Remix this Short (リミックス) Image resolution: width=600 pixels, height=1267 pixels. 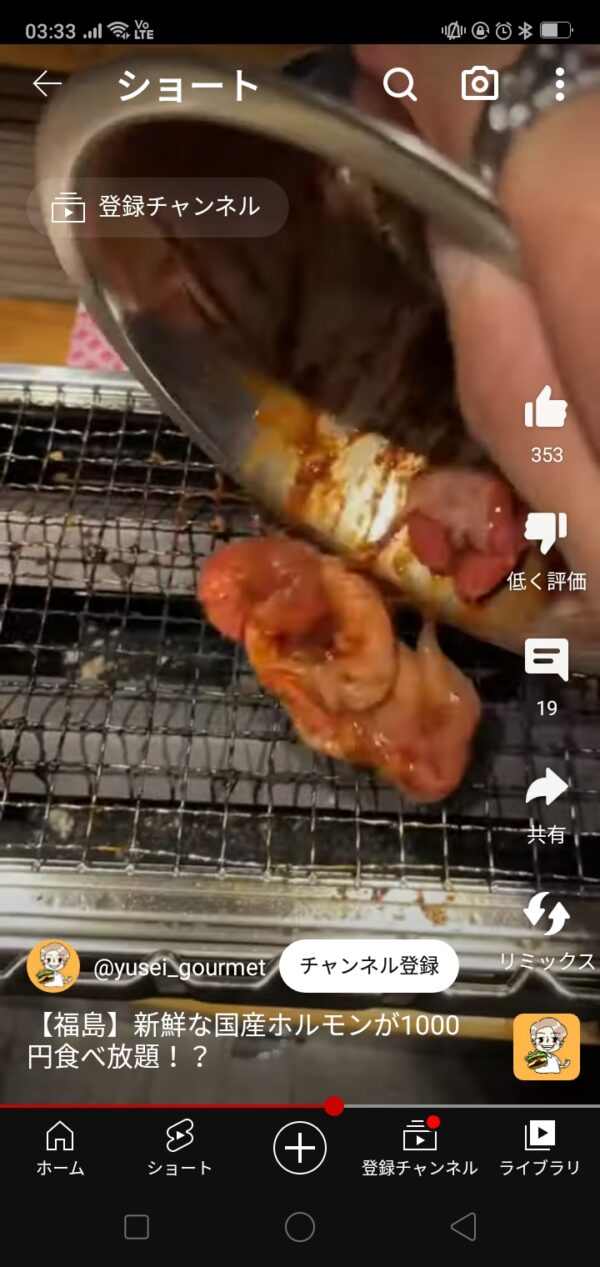point(546,915)
